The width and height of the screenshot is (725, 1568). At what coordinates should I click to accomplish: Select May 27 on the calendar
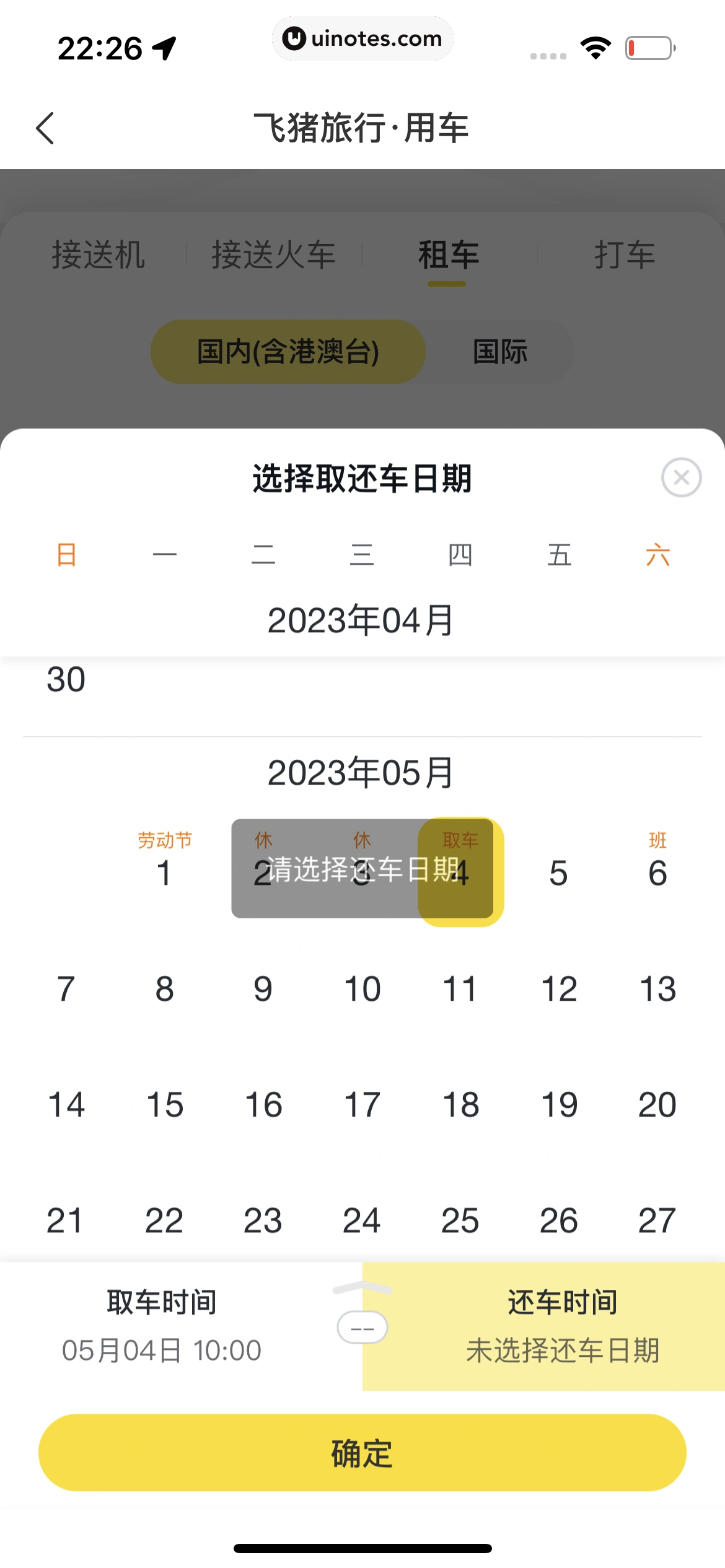coord(657,1221)
